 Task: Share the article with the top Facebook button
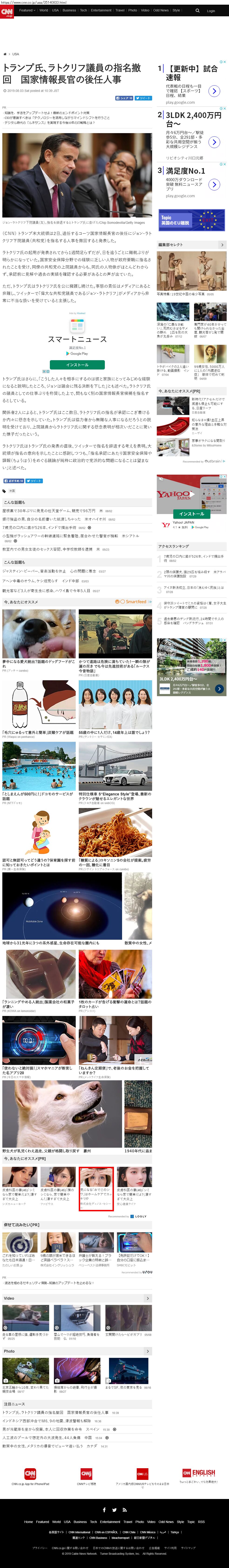(124, 98)
